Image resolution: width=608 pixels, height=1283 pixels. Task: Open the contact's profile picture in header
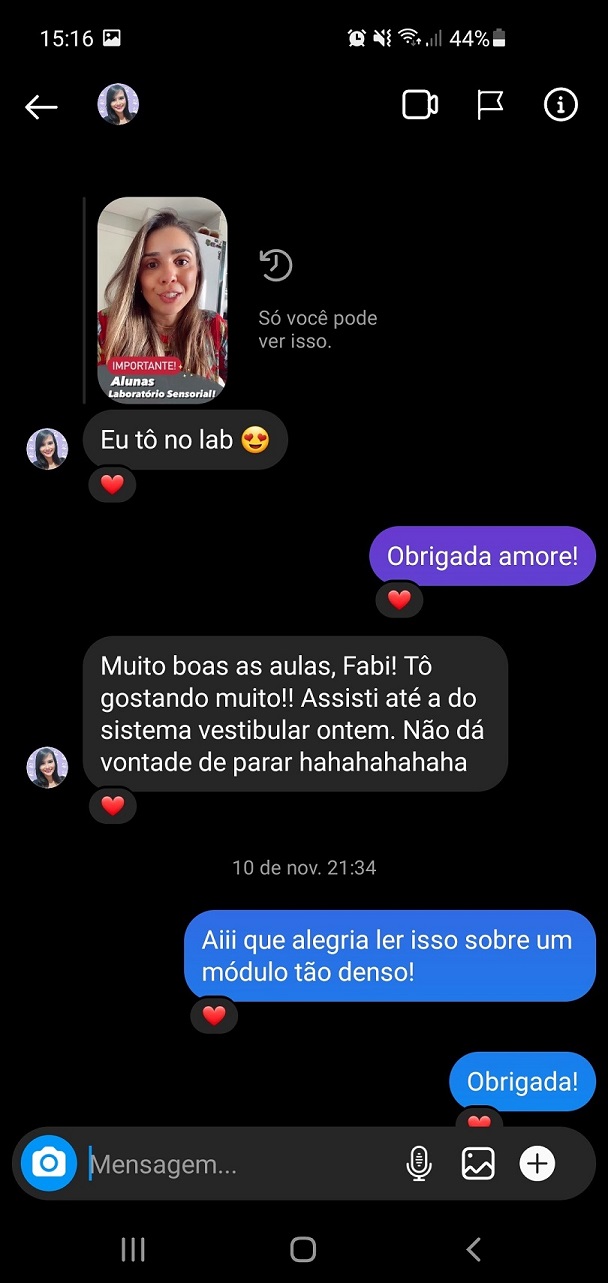tap(118, 105)
